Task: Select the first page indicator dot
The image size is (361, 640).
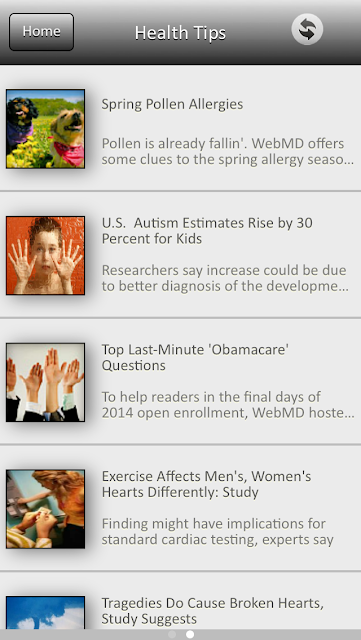Action: (x=172, y=635)
